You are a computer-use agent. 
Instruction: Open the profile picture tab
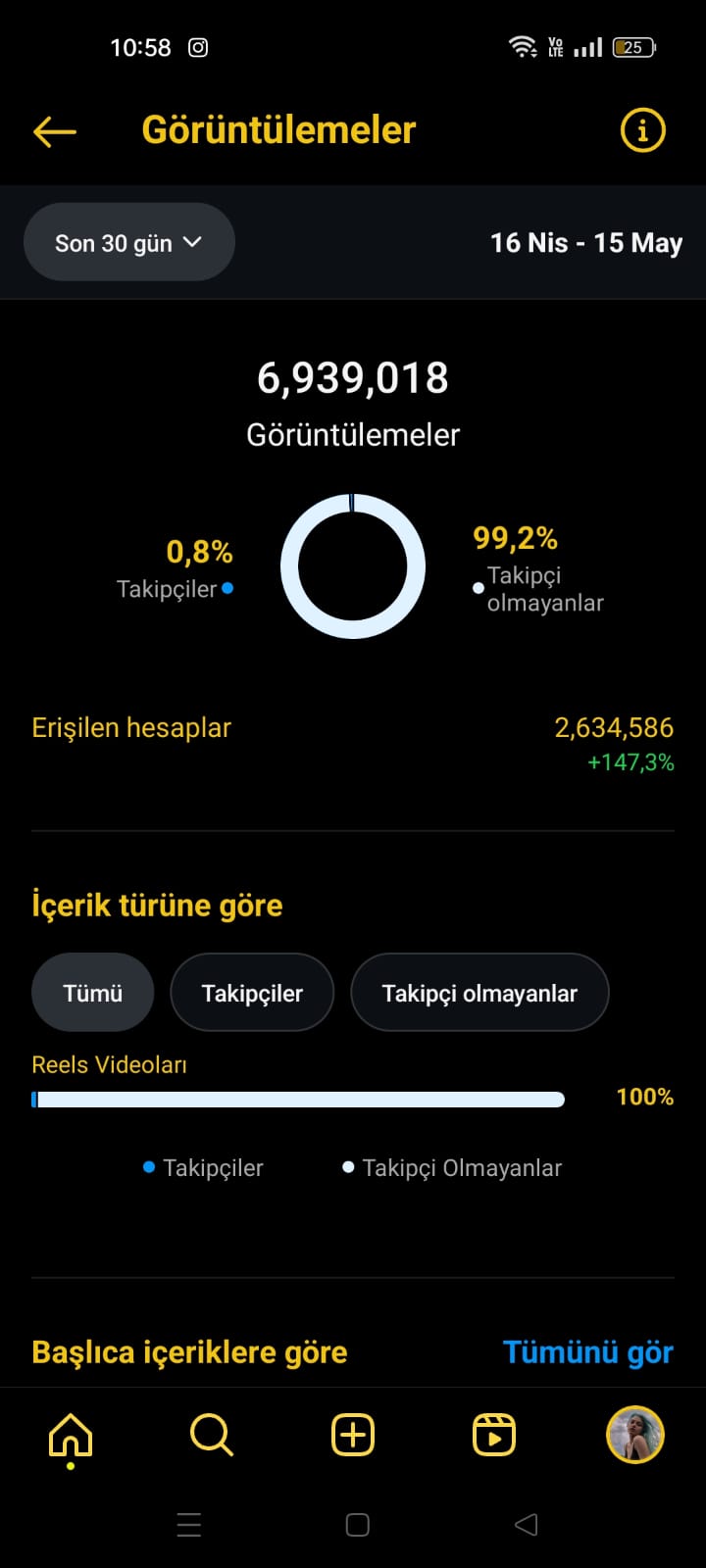(635, 1436)
